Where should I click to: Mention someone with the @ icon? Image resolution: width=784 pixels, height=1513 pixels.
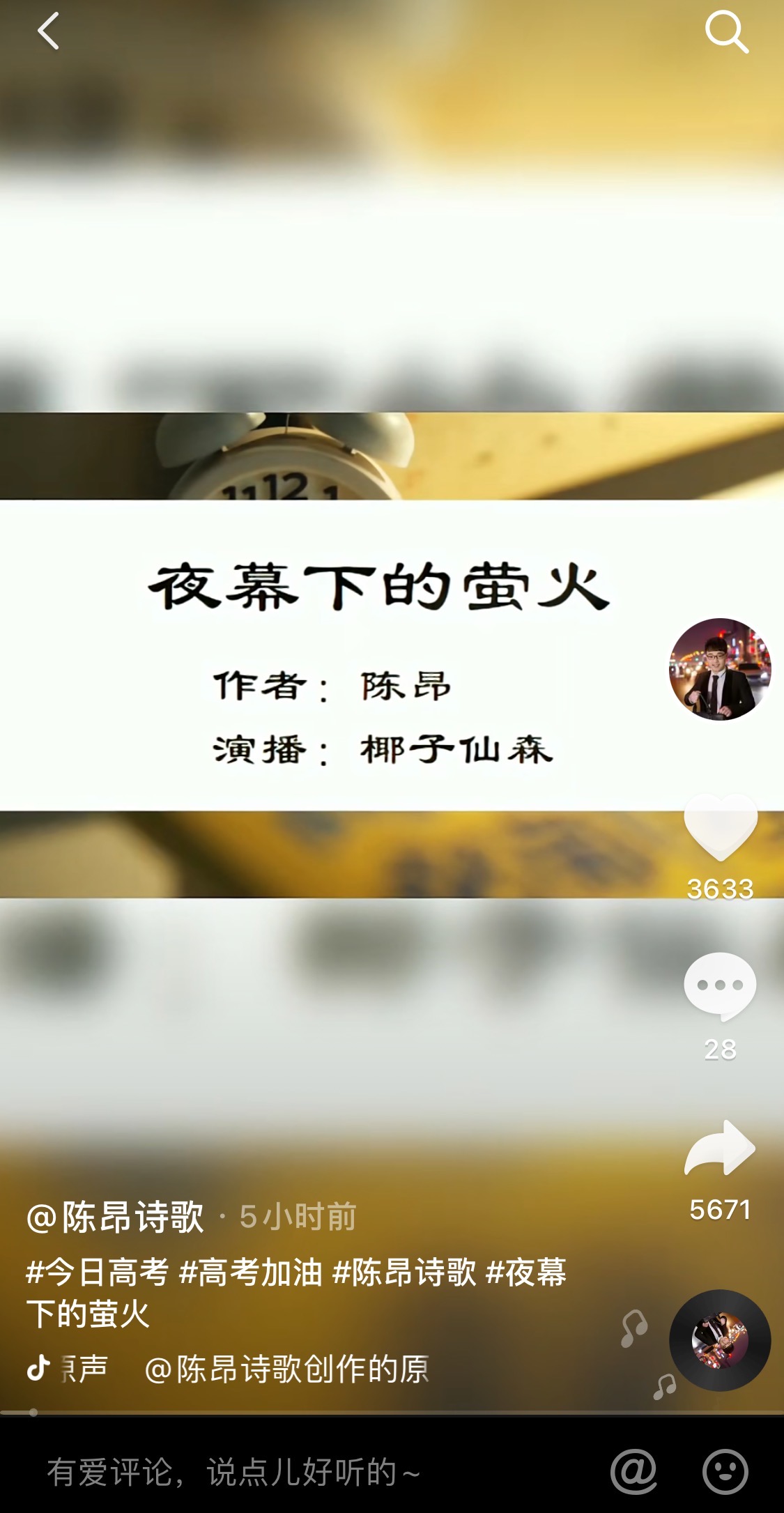(x=633, y=1472)
